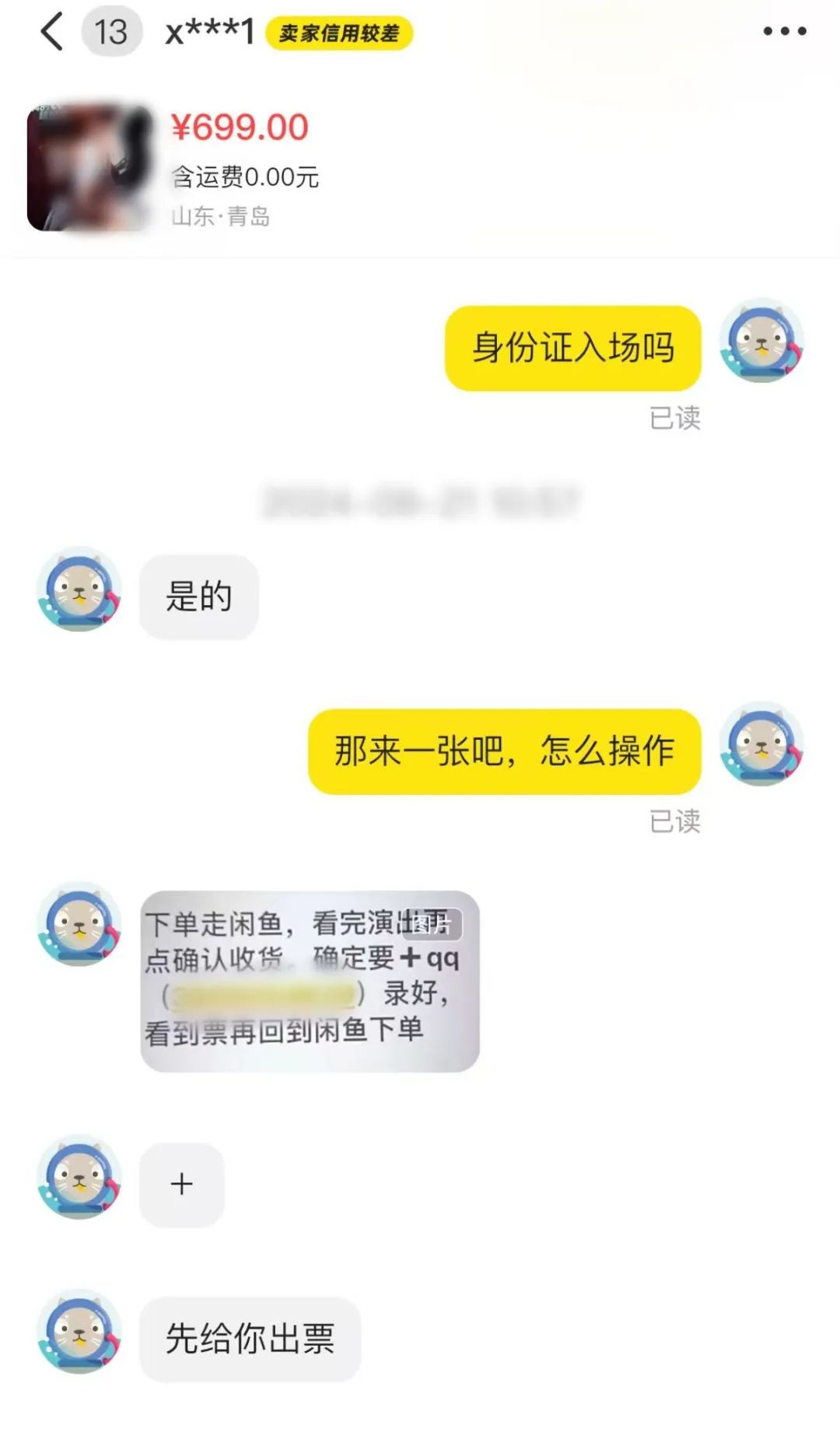Screen dimensions: 840x1446
Task: View the seller's image message
Action: [x=310, y=981]
